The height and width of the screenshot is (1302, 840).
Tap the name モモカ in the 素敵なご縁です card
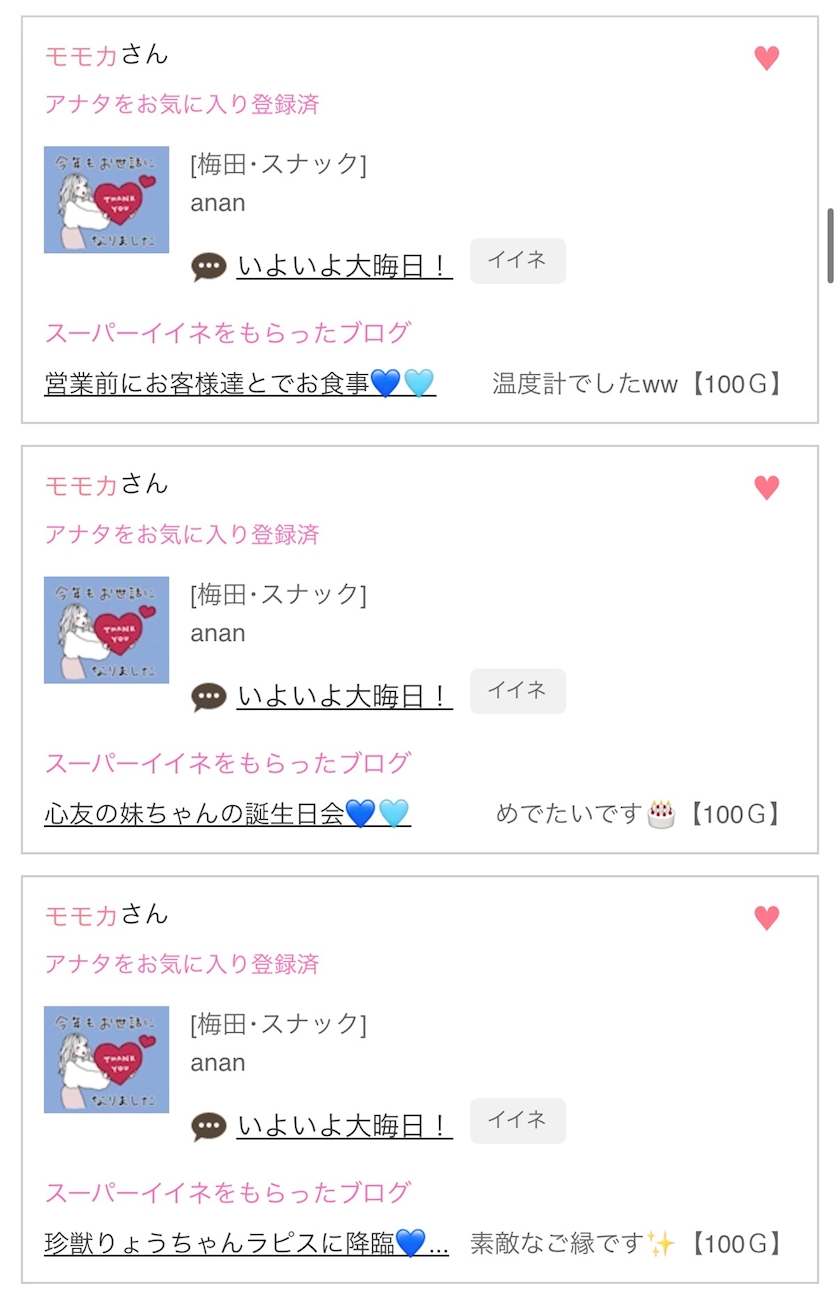(81, 916)
